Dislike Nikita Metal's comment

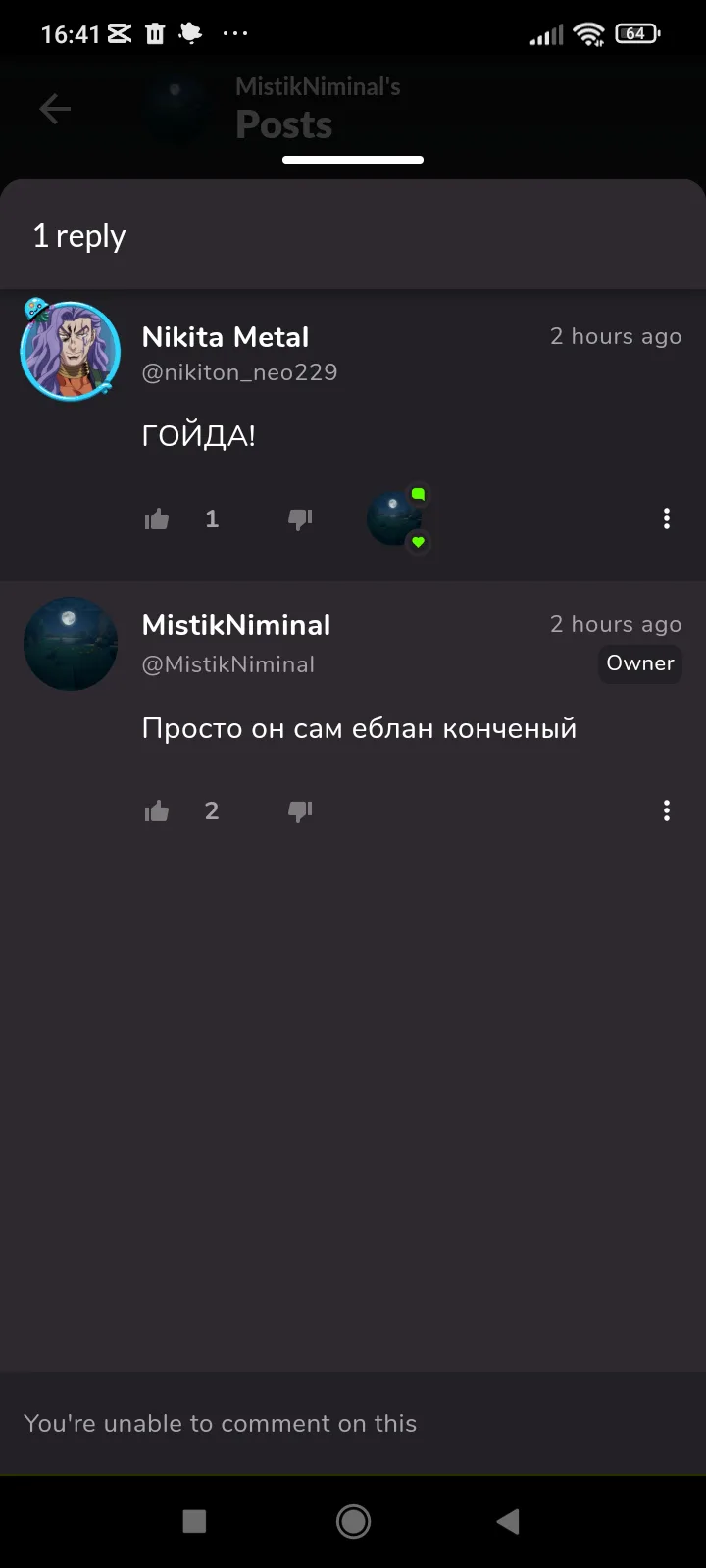coord(300,519)
